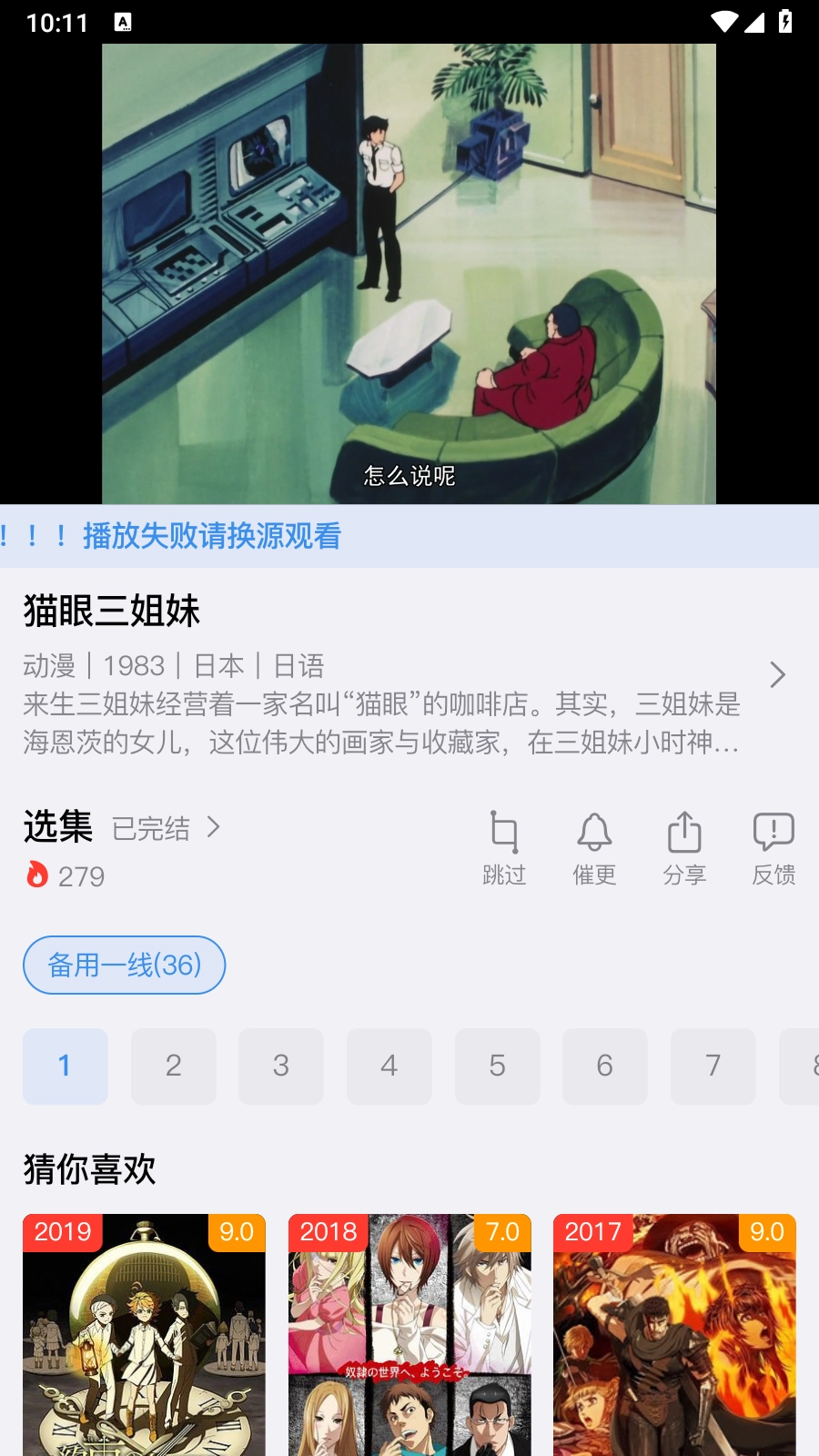
Task: Play episode 6
Action: pos(604,1066)
